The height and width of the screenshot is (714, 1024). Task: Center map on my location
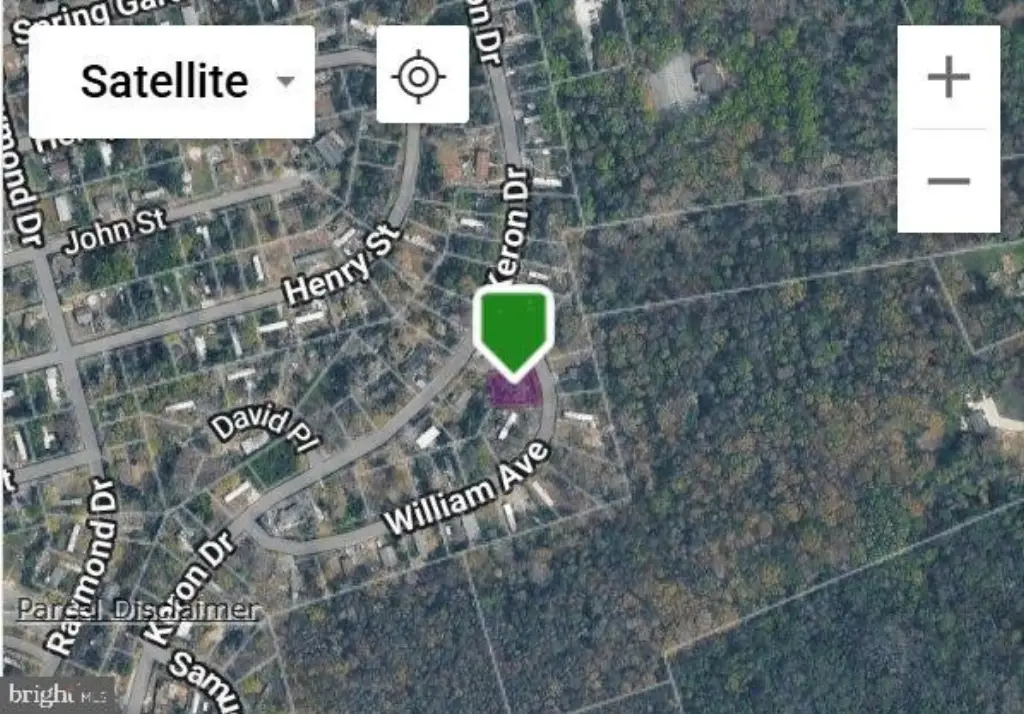coord(422,76)
